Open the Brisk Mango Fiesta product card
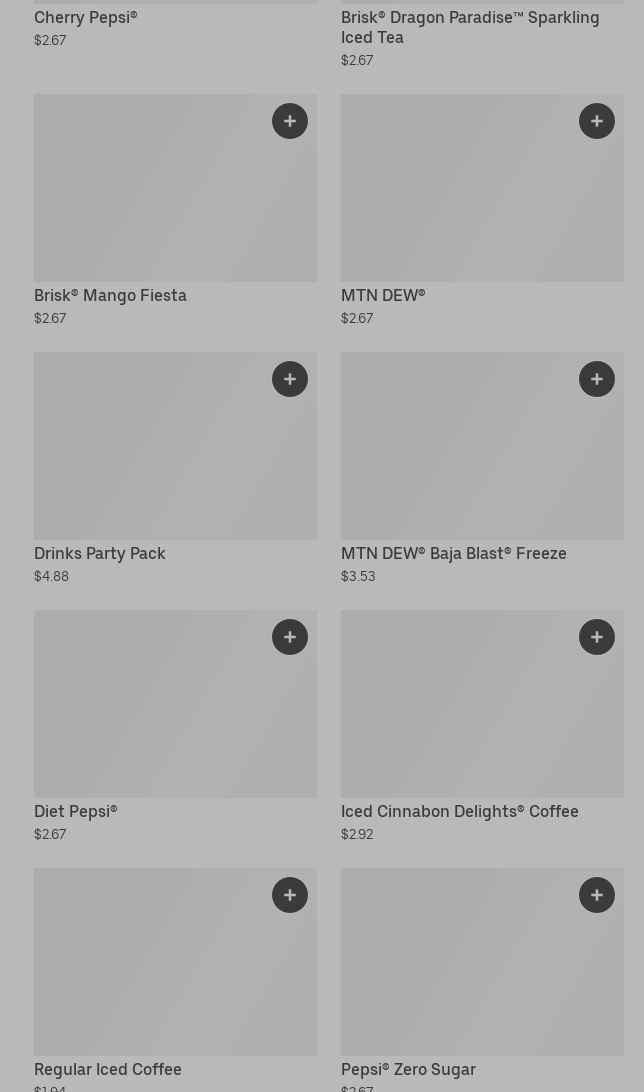The height and width of the screenshot is (1092, 644). pos(150,200)
